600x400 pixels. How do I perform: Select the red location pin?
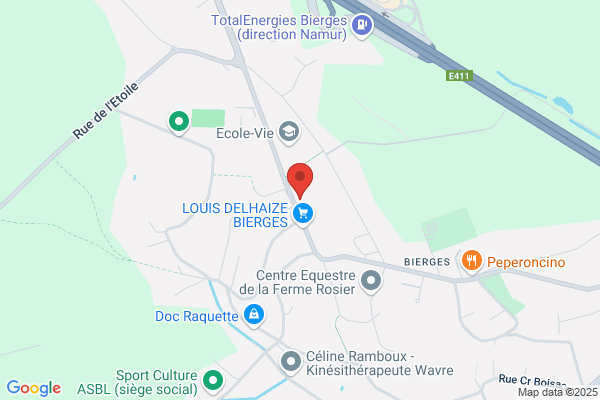tap(300, 181)
